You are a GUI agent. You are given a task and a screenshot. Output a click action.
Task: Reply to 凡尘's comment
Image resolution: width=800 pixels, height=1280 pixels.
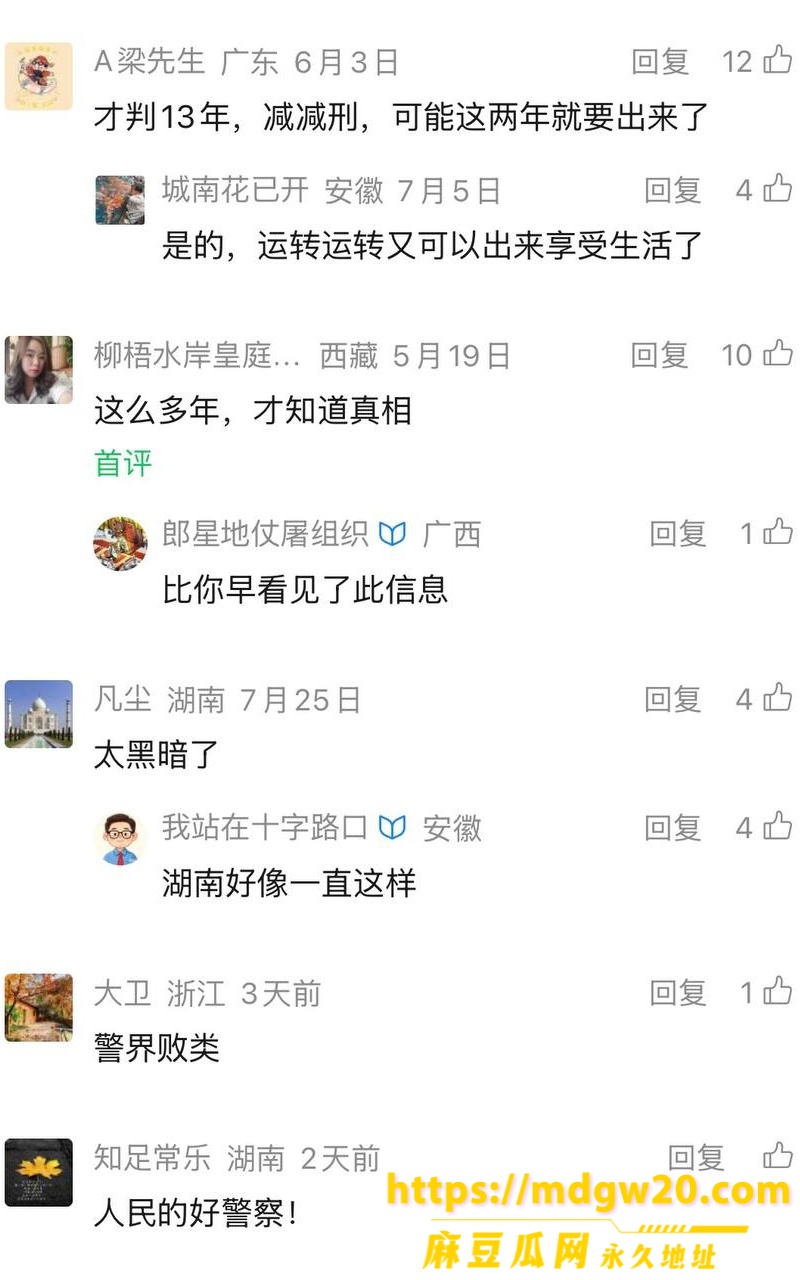tap(673, 699)
